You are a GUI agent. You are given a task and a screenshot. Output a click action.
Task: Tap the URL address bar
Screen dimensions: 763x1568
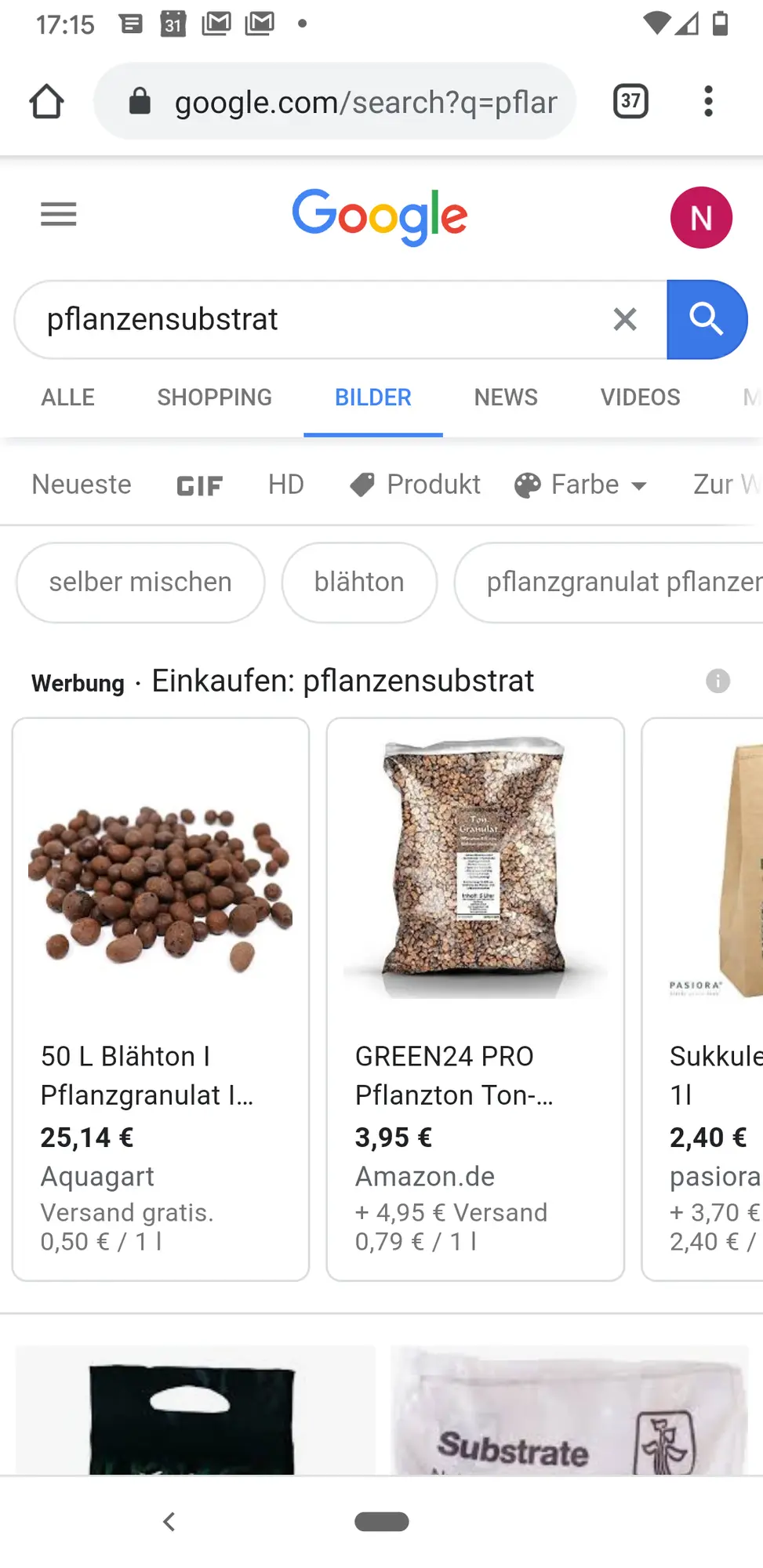(x=345, y=102)
